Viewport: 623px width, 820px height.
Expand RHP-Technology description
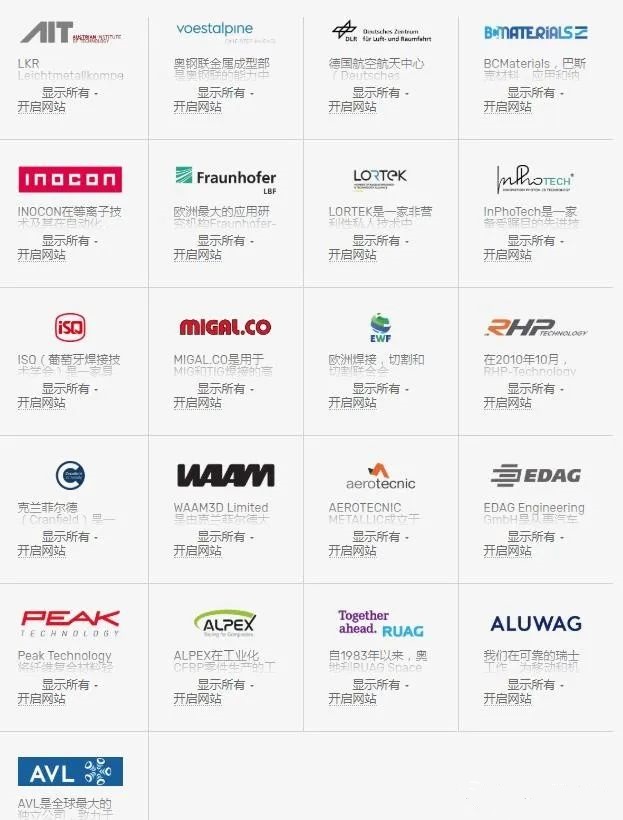pyautogui.click(x=534, y=389)
